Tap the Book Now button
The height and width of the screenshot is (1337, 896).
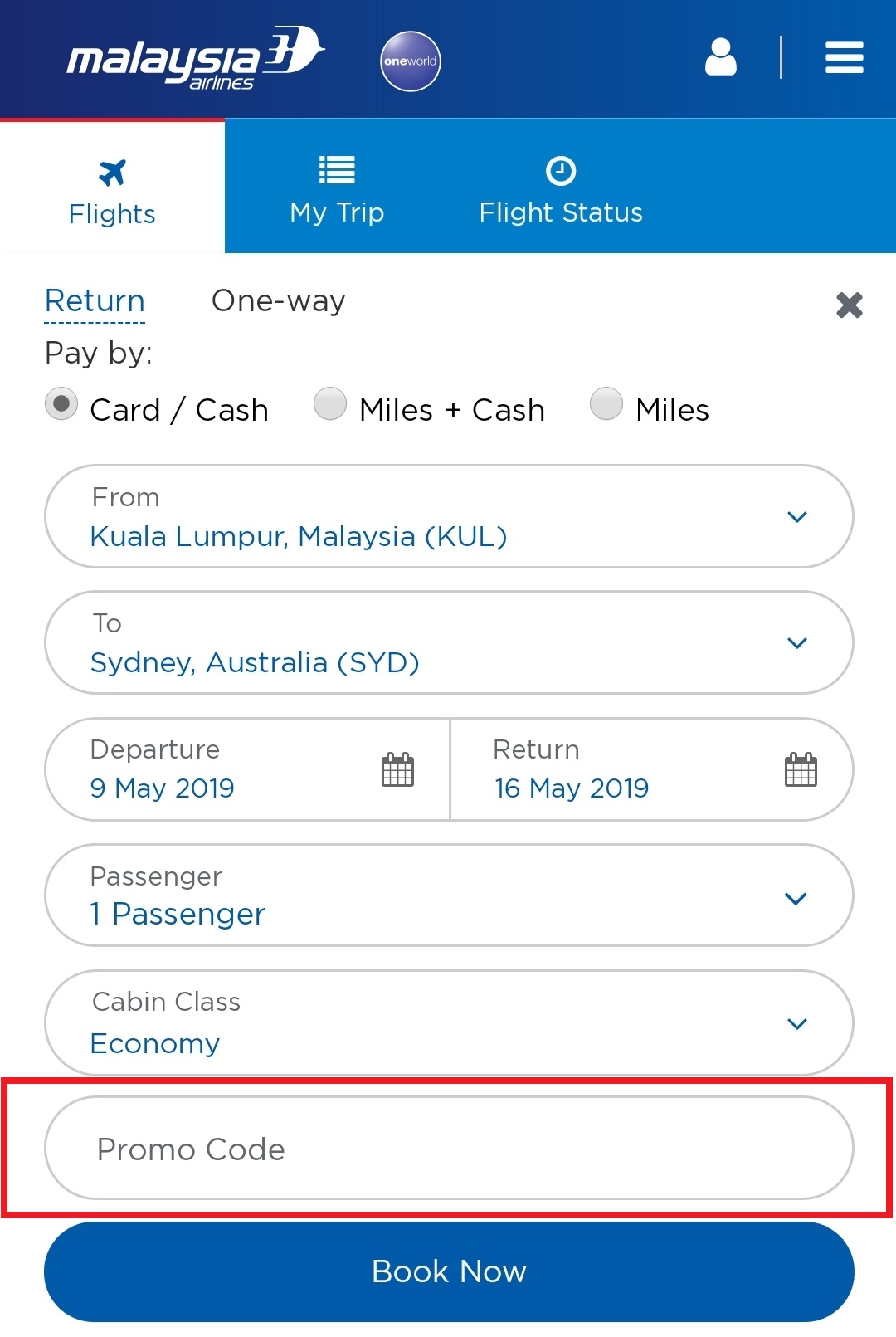(448, 1271)
